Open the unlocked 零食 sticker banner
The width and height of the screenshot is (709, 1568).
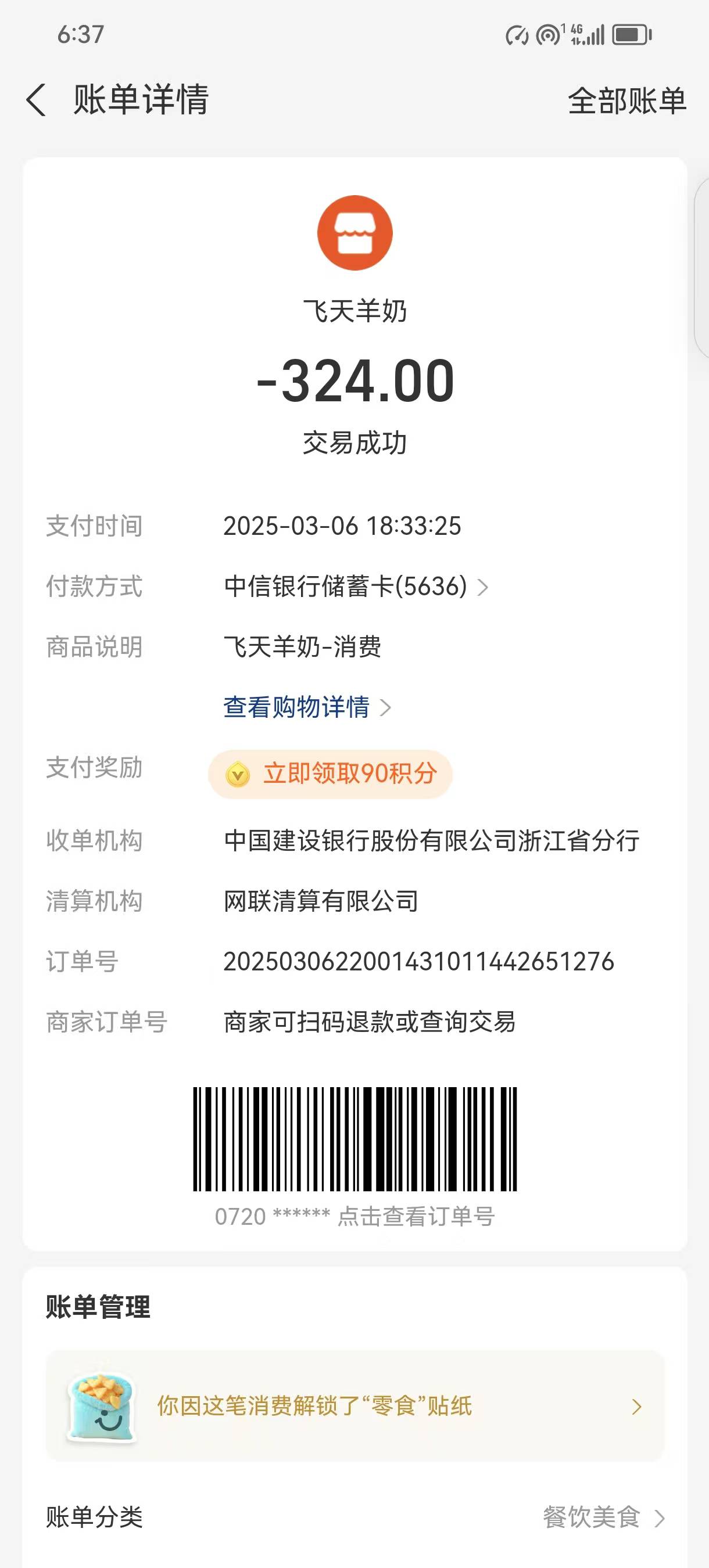point(354,1406)
